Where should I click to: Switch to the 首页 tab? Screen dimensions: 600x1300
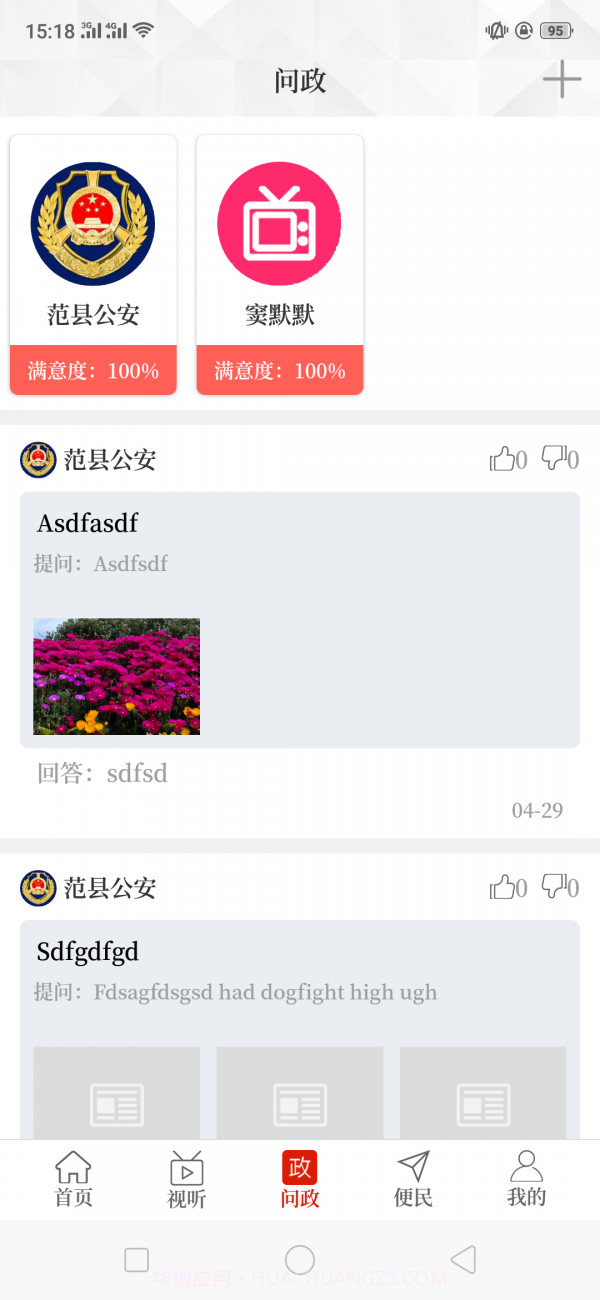73,1180
